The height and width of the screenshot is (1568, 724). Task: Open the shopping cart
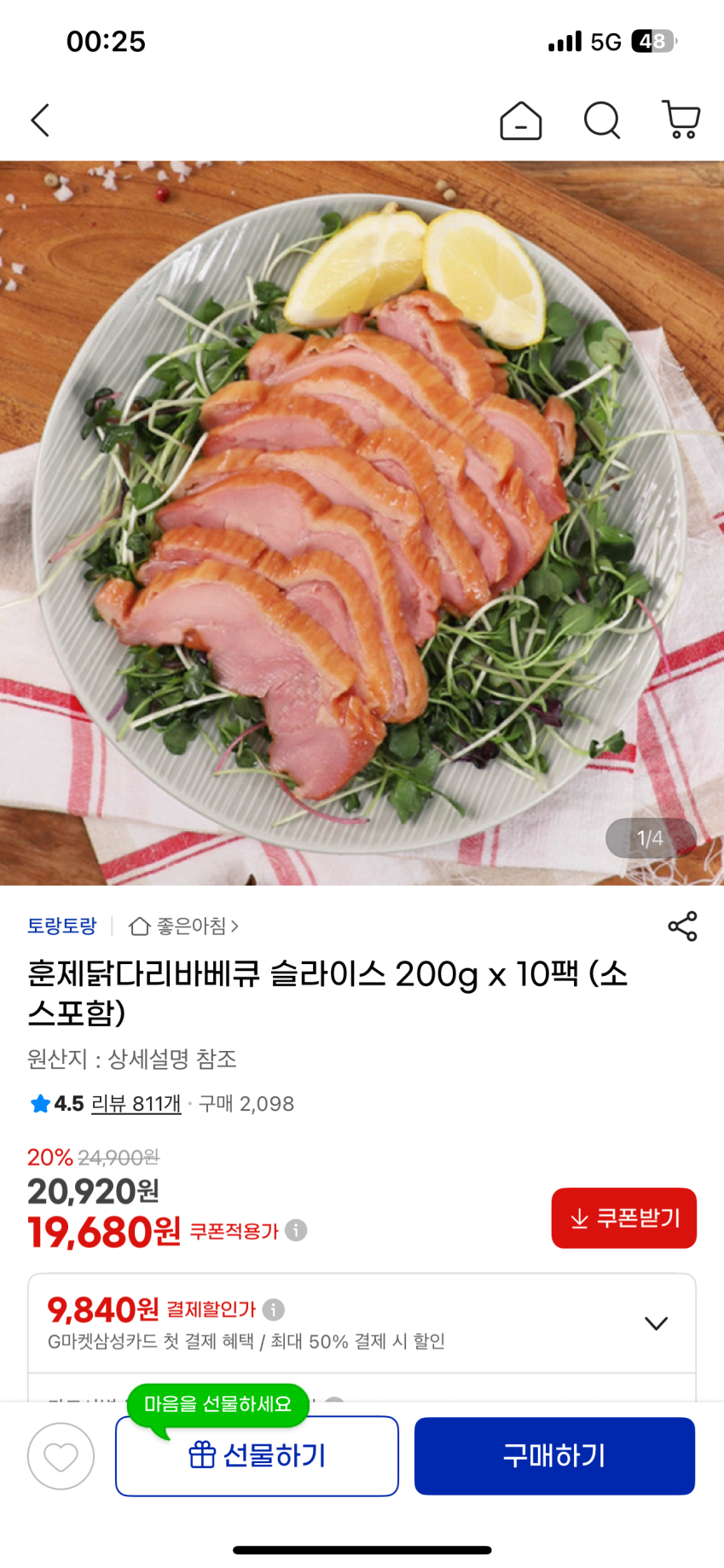pyautogui.click(x=681, y=120)
